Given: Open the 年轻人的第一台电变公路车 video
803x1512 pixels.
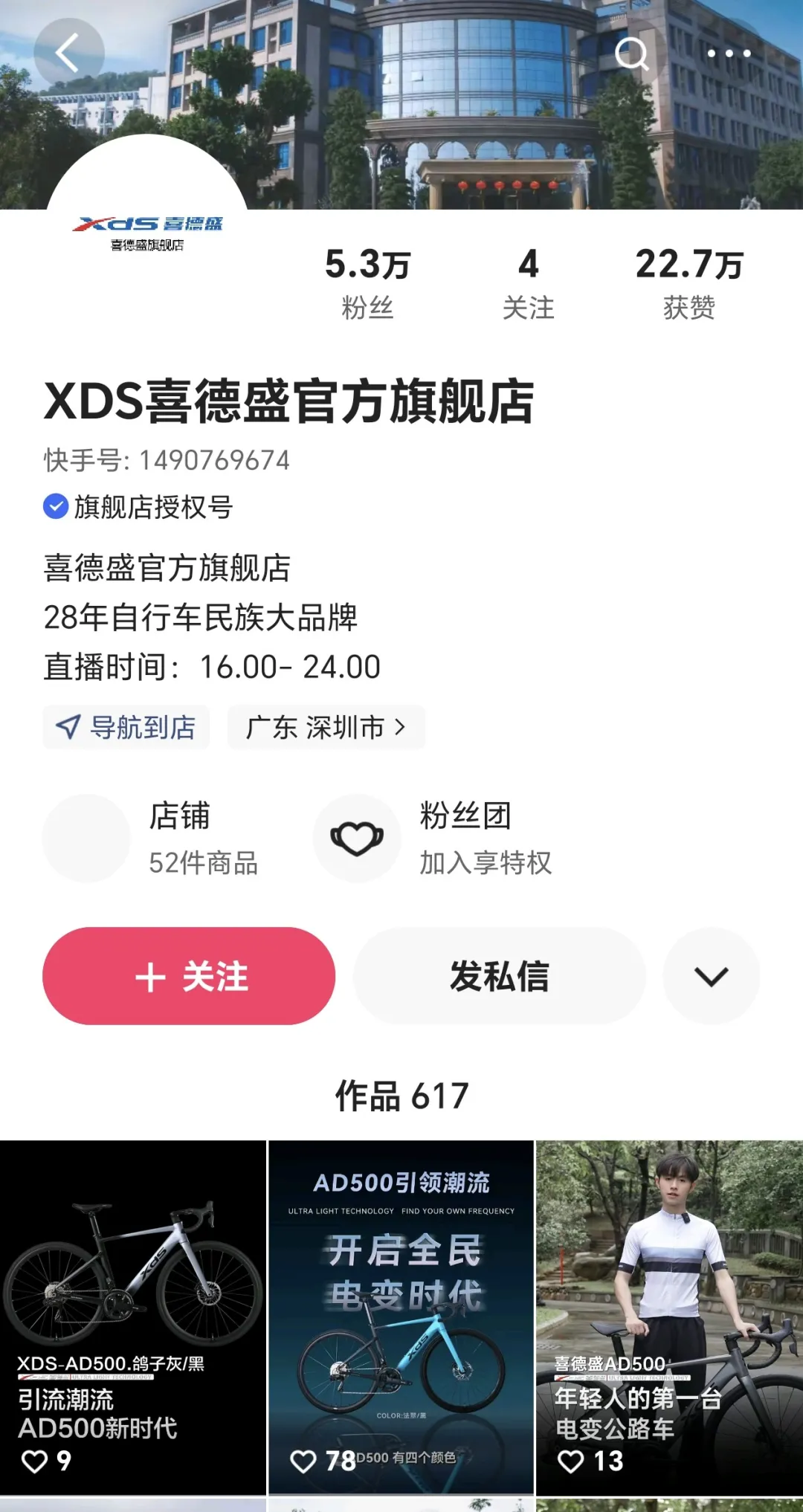Looking at the screenshot, I should pyautogui.click(x=669, y=1316).
